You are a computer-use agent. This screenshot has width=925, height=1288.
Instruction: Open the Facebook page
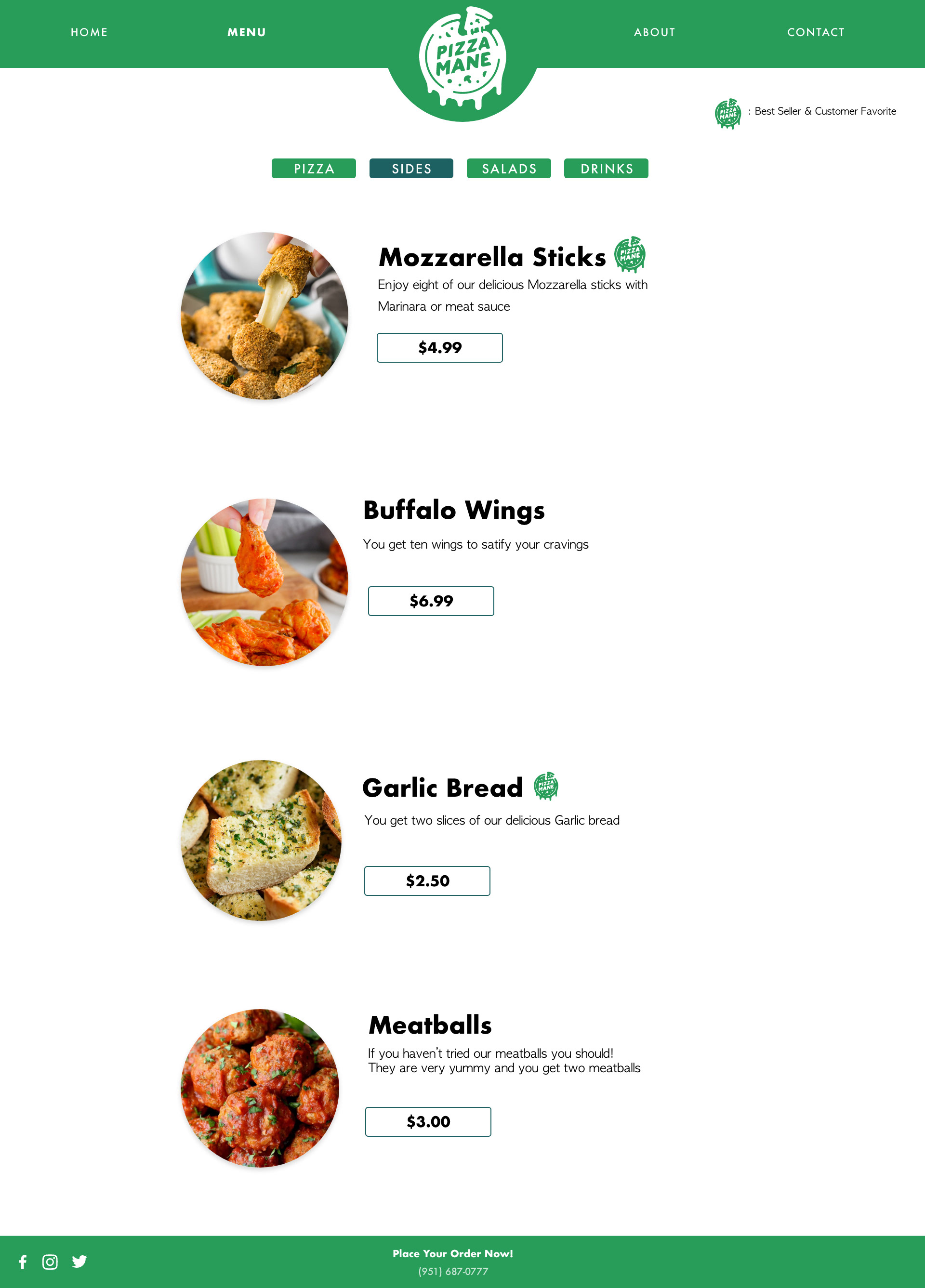(x=23, y=1262)
